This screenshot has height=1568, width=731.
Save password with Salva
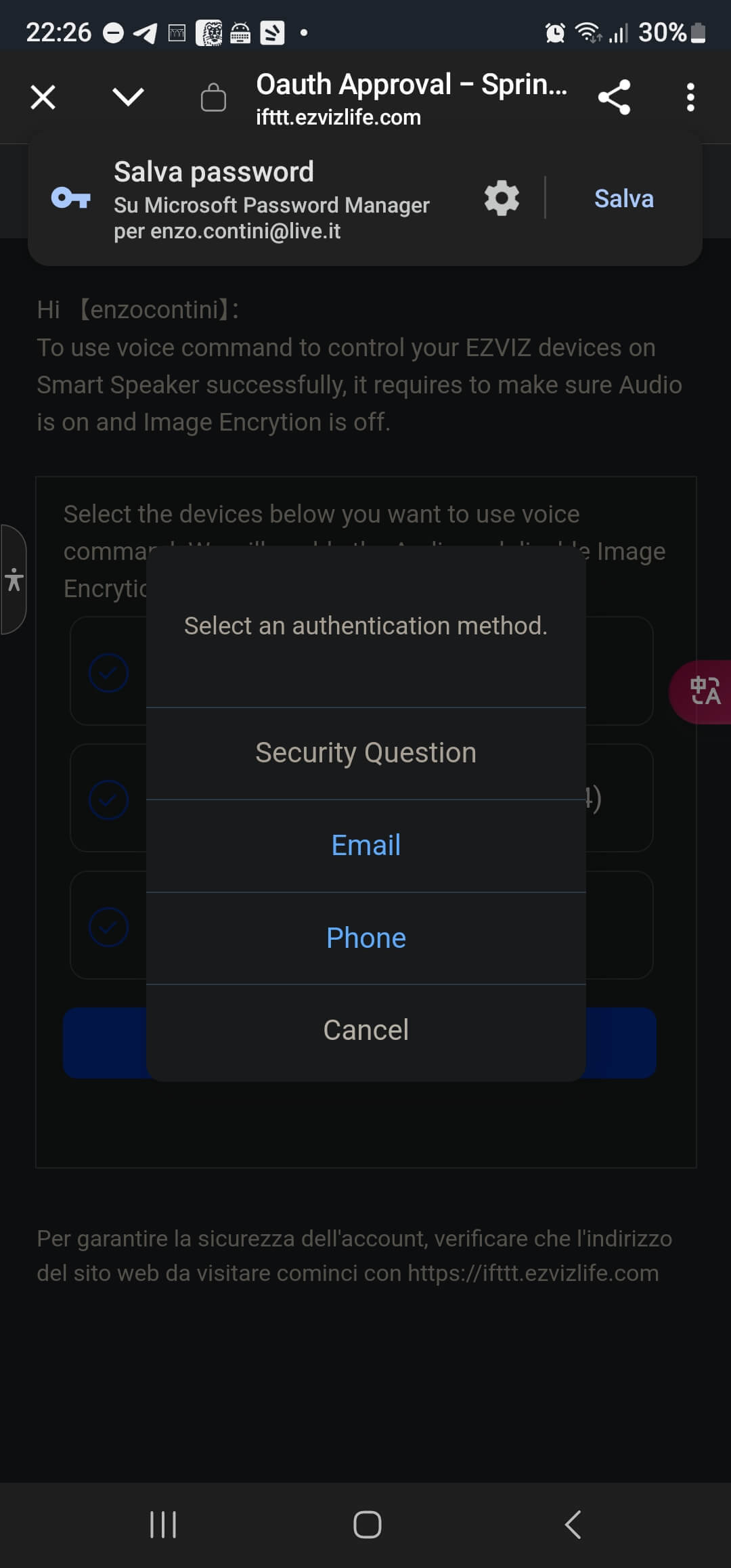623,198
